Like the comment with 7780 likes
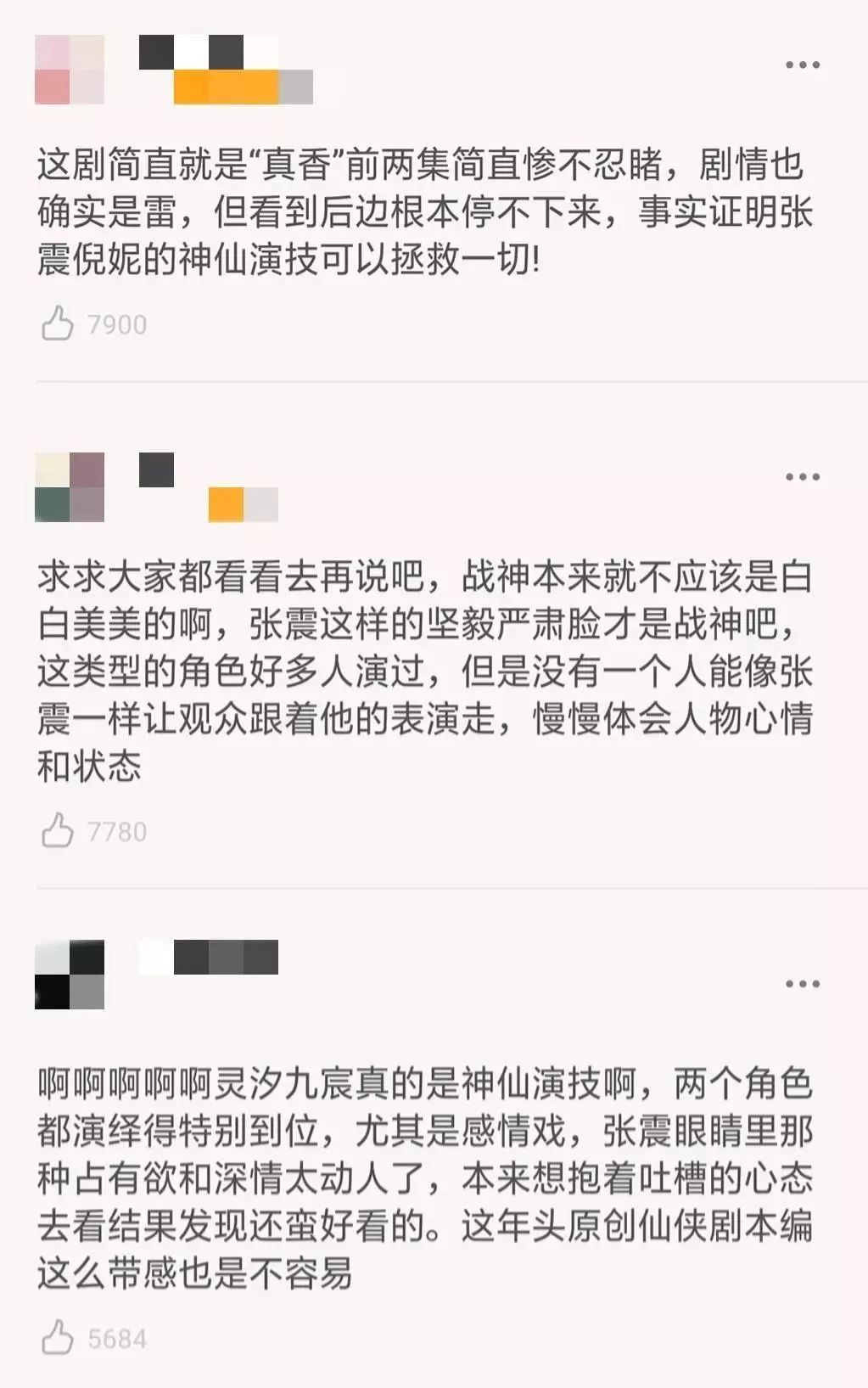 [57, 831]
